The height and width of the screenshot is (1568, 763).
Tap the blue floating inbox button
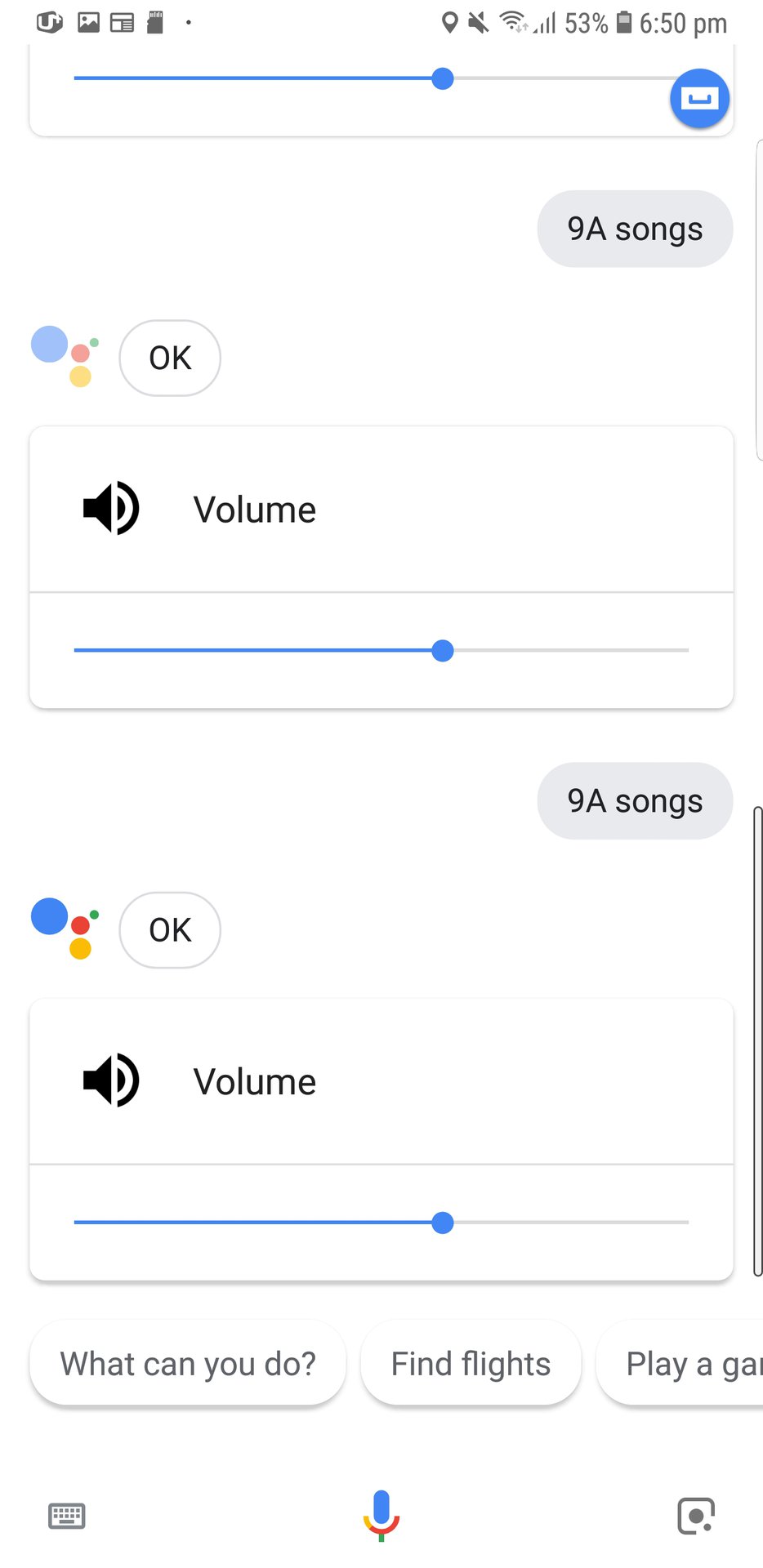coord(699,99)
